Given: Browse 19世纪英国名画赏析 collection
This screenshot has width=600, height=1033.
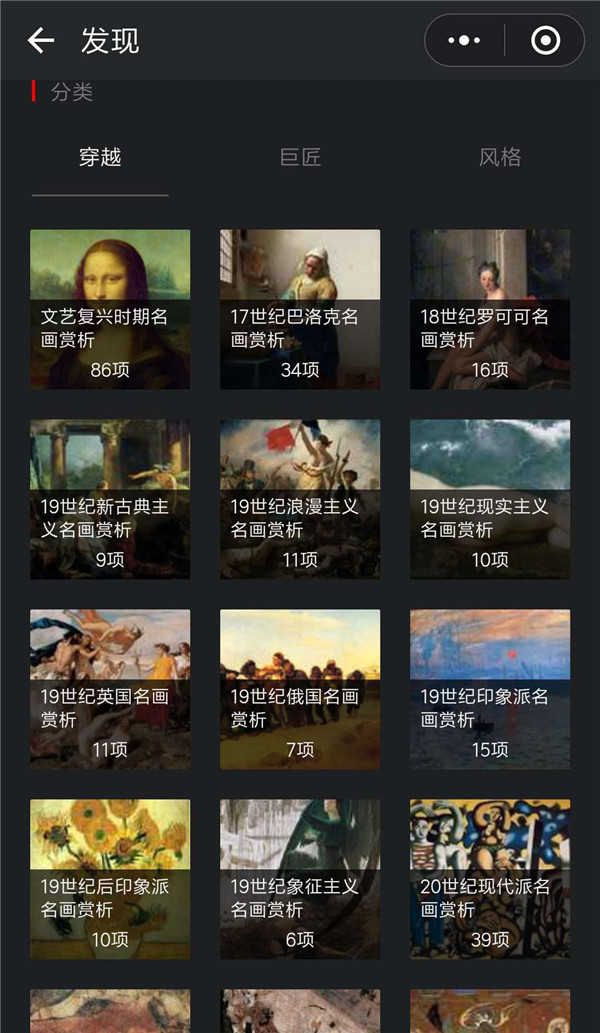Looking at the screenshot, I should [110, 689].
